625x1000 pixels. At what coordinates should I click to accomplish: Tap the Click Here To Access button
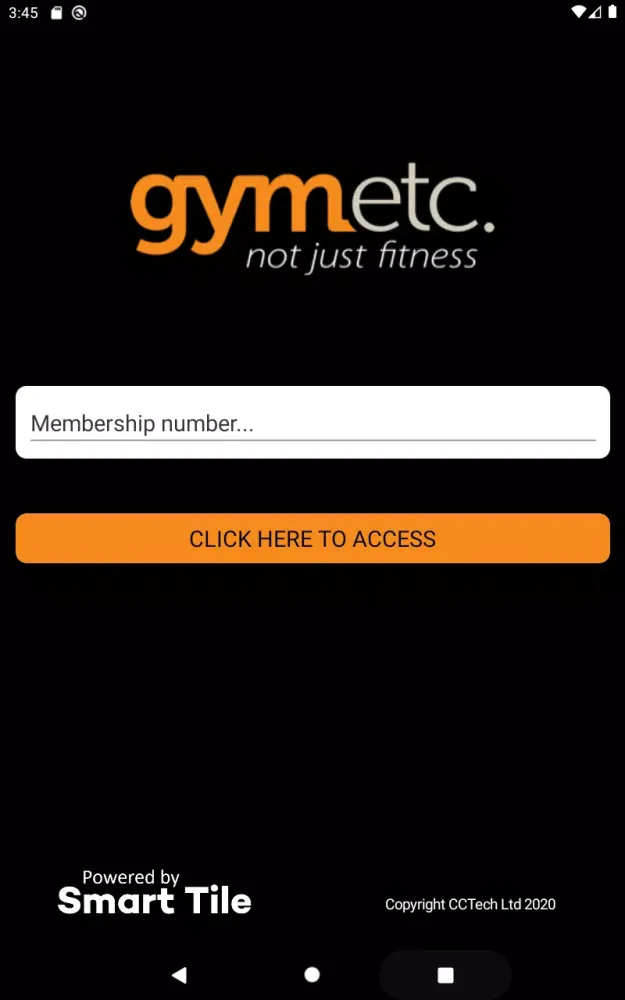click(x=312, y=538)
